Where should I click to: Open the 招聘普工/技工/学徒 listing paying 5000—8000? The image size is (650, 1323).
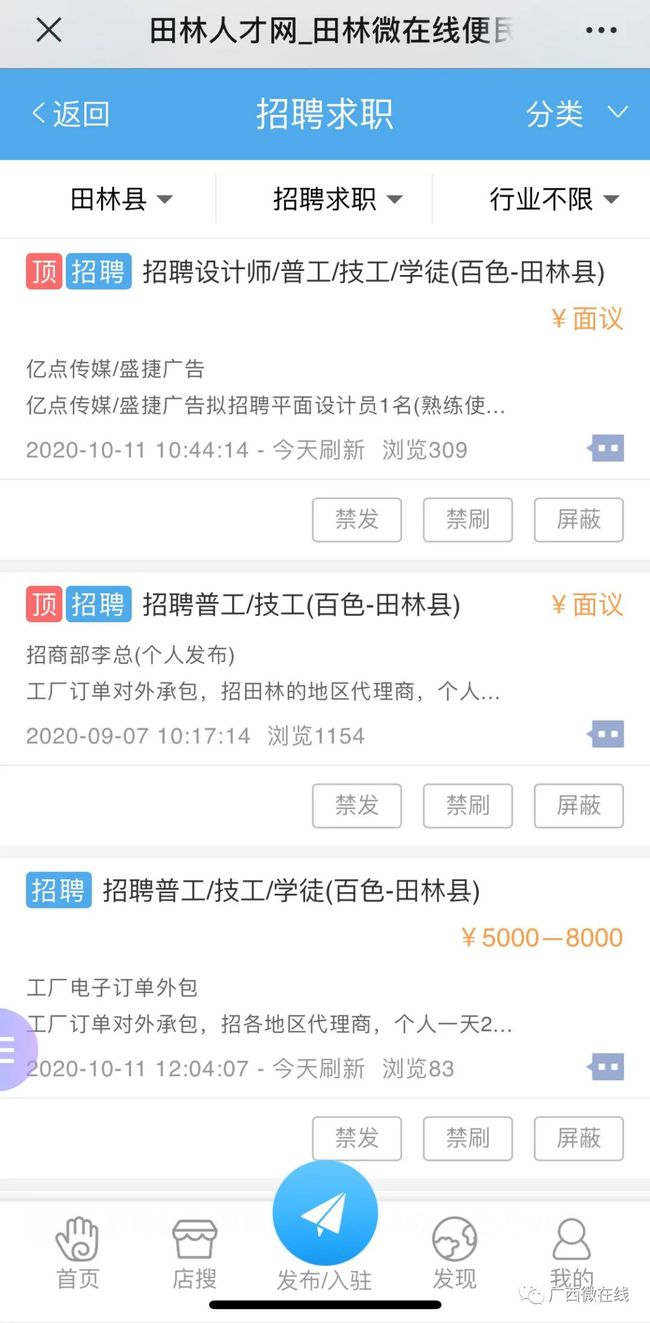point(291,891)
